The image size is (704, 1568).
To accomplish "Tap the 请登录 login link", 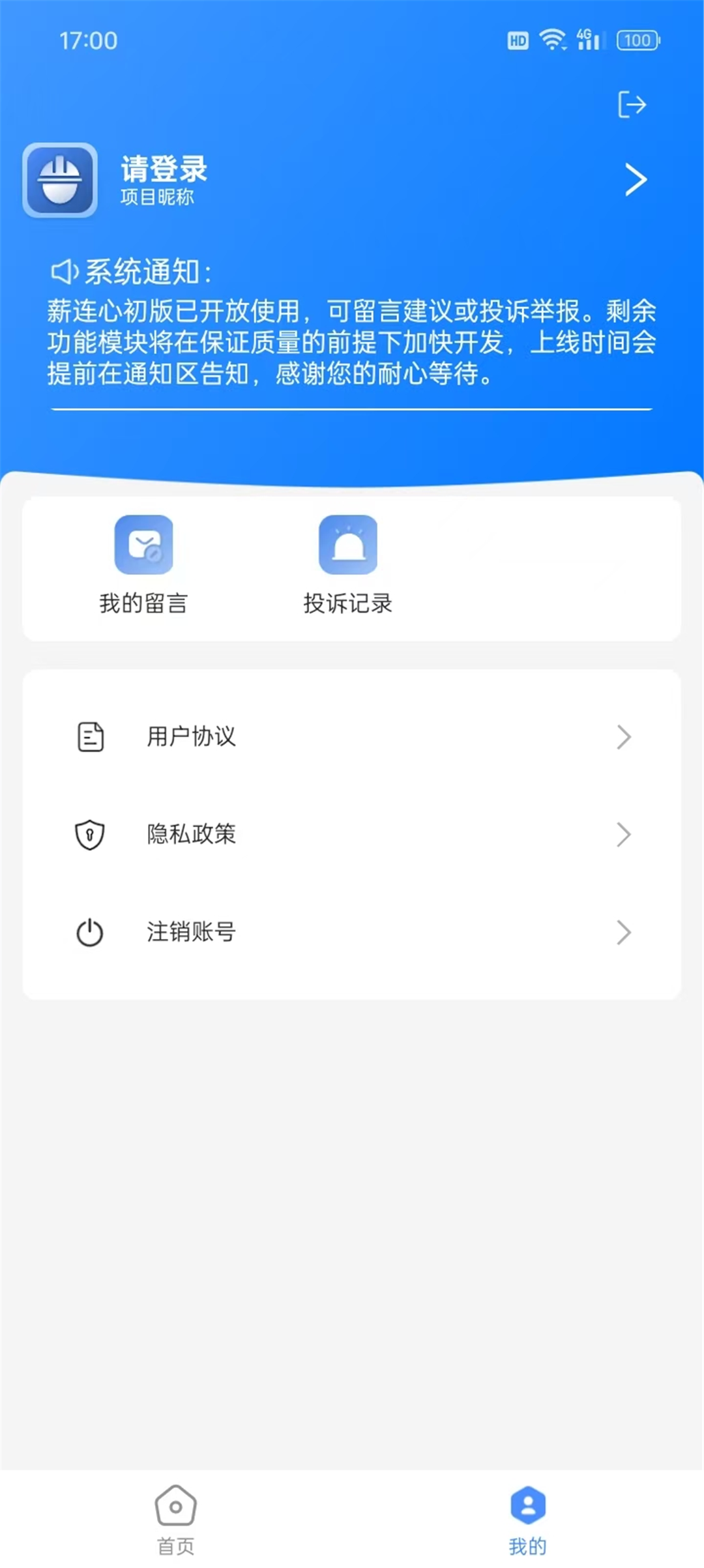I will [164, 169].
